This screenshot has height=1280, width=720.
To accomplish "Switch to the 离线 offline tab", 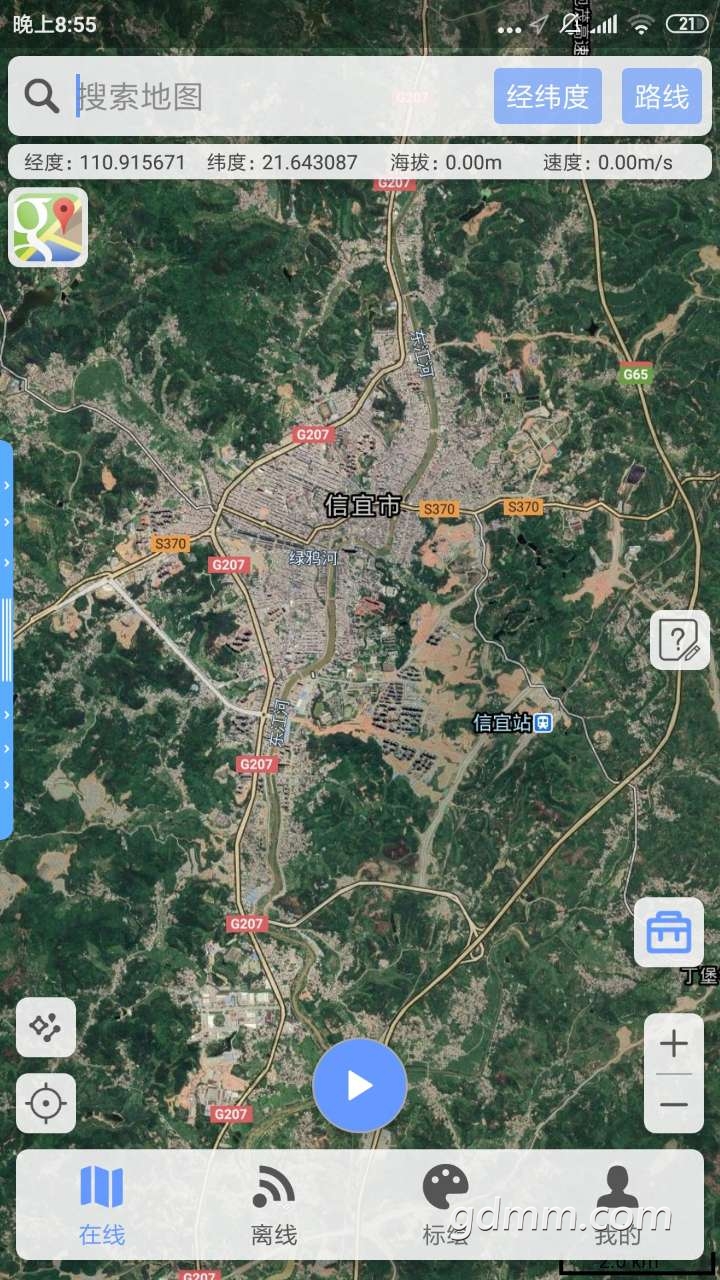I will (x=274, y=1205).
